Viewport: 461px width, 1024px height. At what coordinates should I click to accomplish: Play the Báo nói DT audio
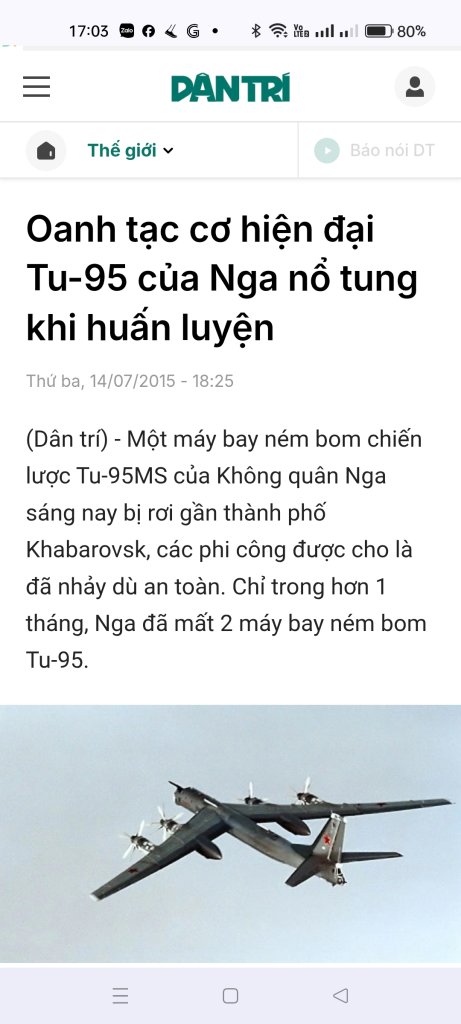pyautogui.click(x=374, y=151)
